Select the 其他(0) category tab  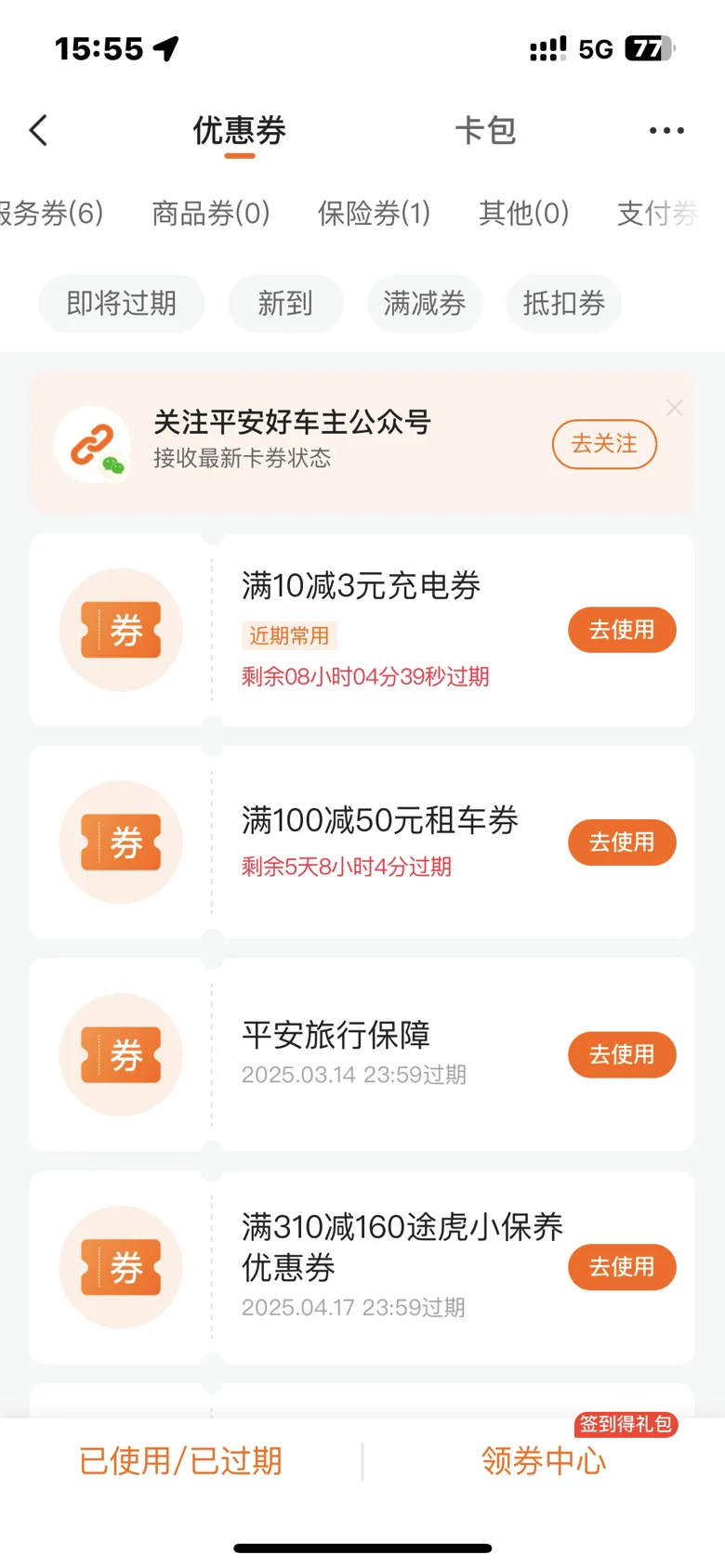(523, 214)
